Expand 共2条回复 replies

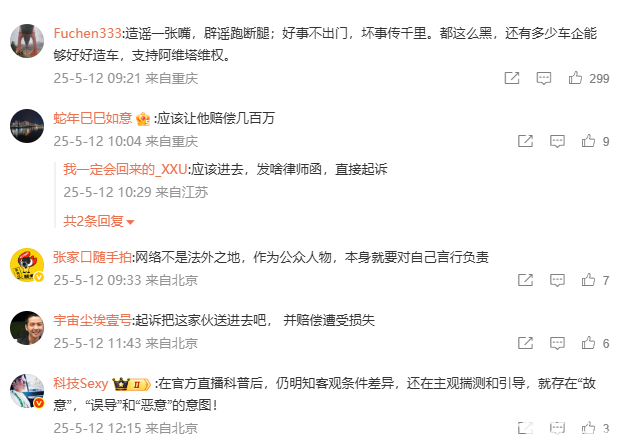(98, 220)
